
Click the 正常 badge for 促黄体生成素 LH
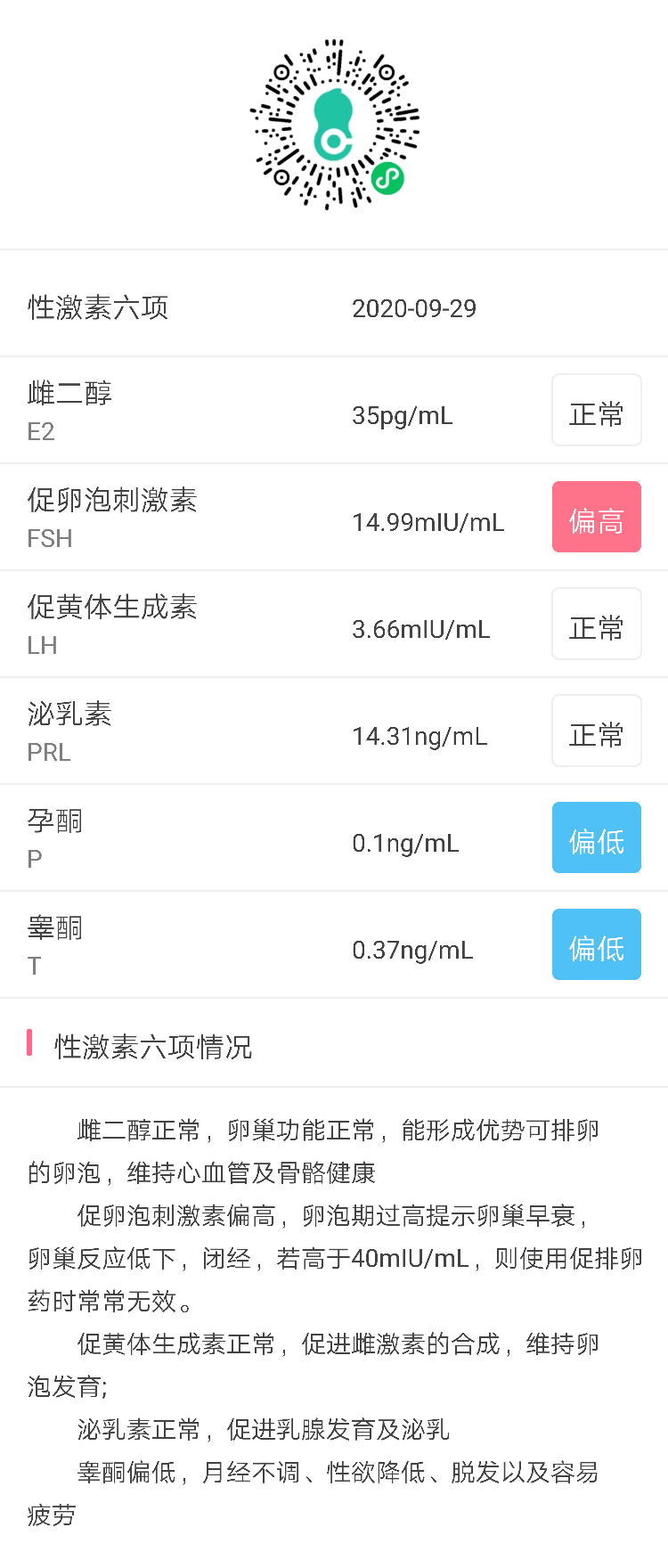click(x=596, y=624)
